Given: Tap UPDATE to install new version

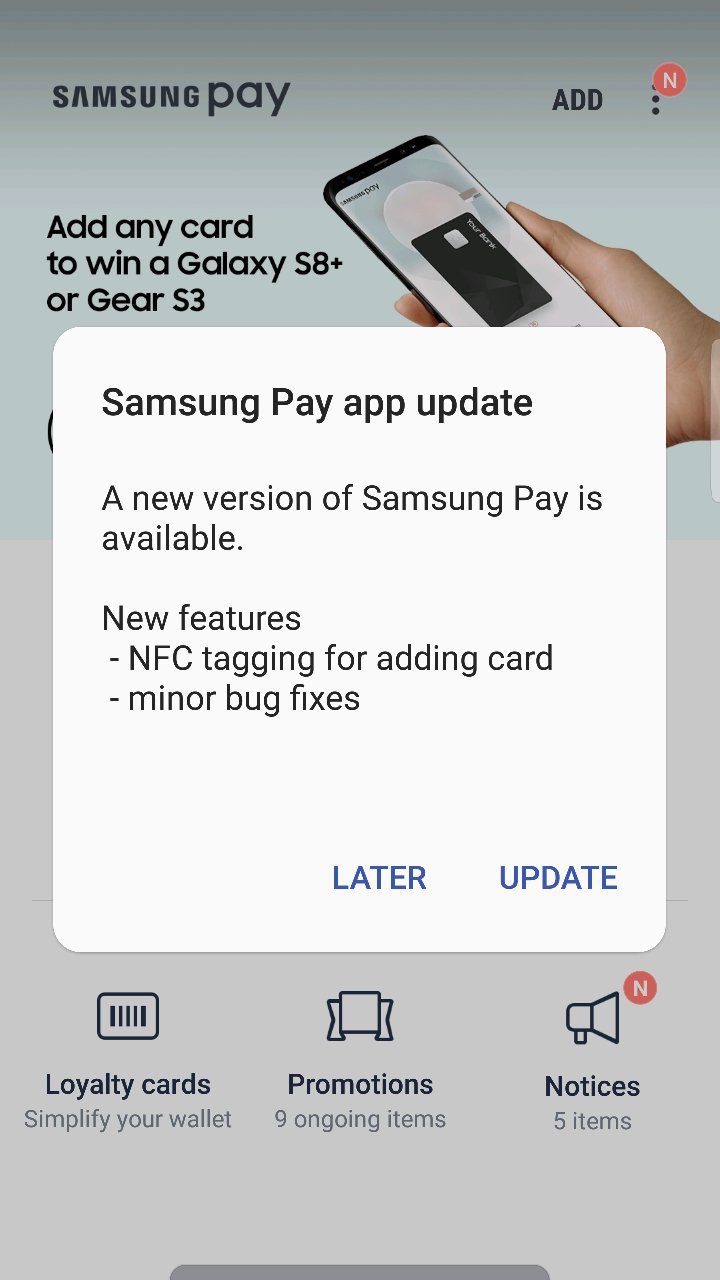Looking at the screenshot, I should (558, 877).
